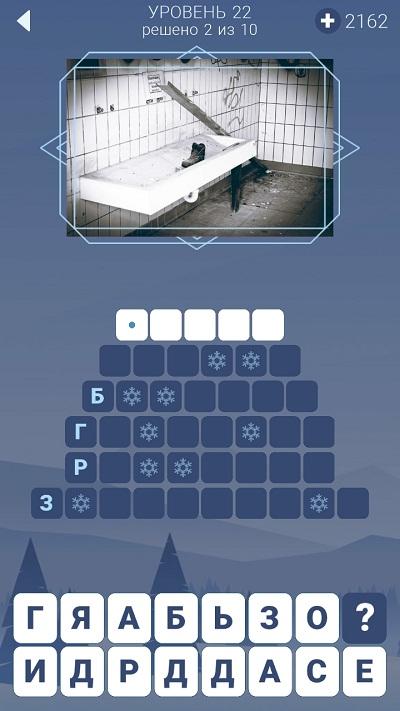Pick the letter tile Е

click(x=365, y=672)
